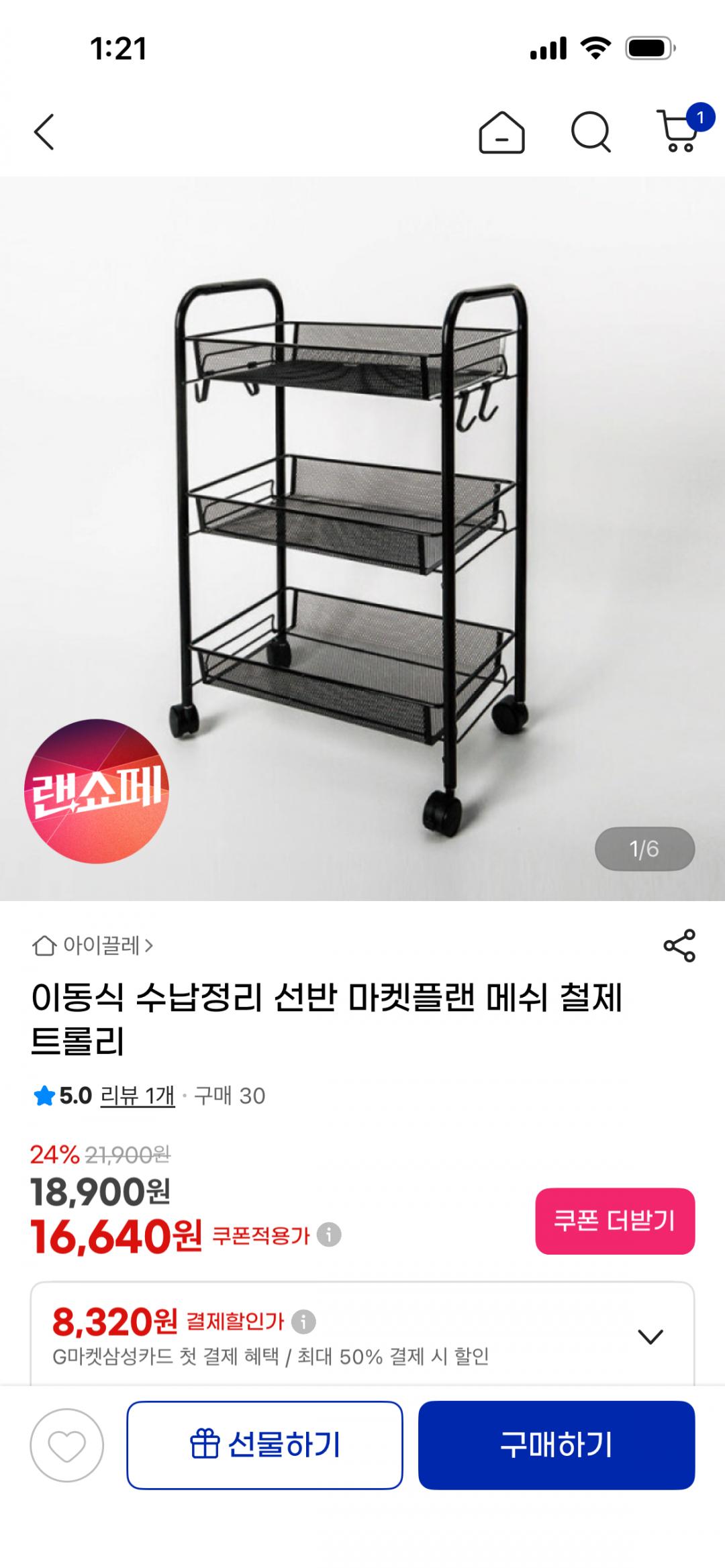
Task: Tap the 쿠폰 더받기 button
Action: (x=615, y=1220)
